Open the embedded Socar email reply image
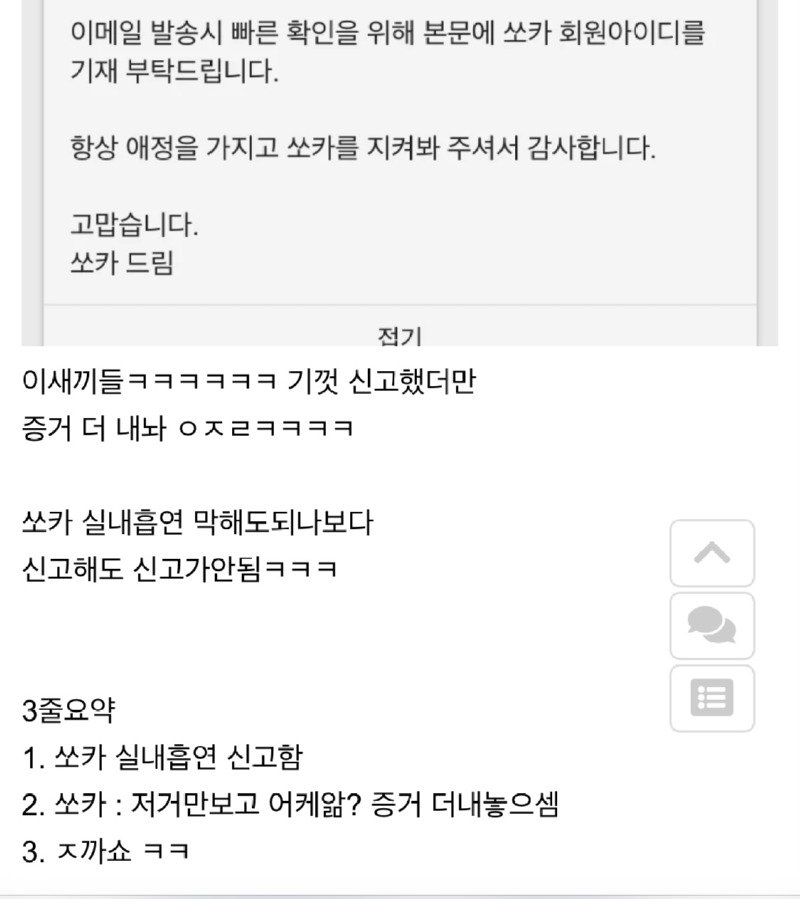 399,170
